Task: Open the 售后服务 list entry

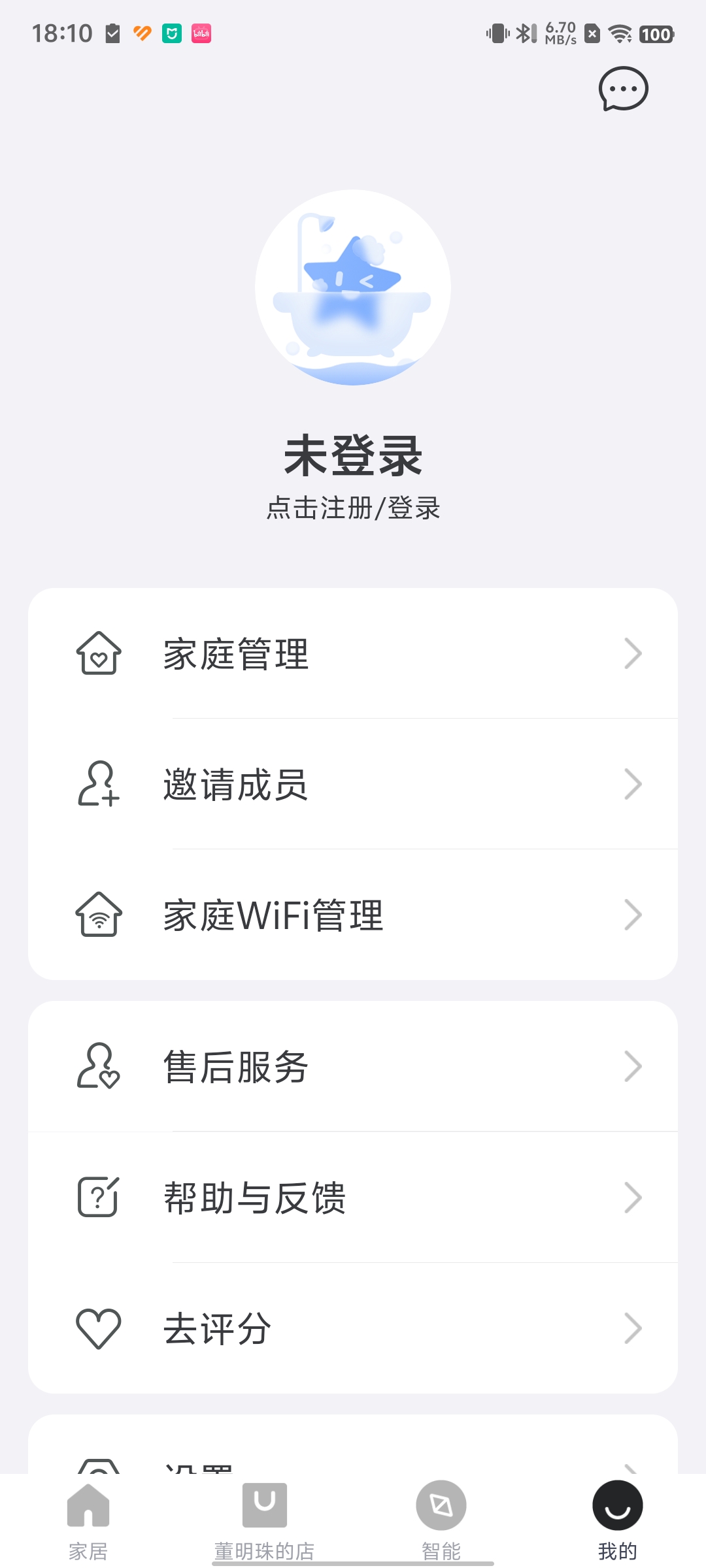Action: 353,1066
